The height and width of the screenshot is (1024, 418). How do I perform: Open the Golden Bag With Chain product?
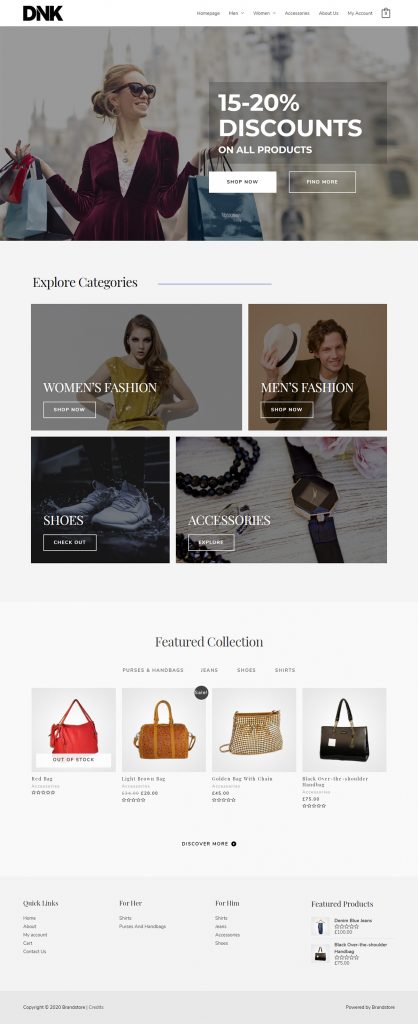[x=242, y=778]
